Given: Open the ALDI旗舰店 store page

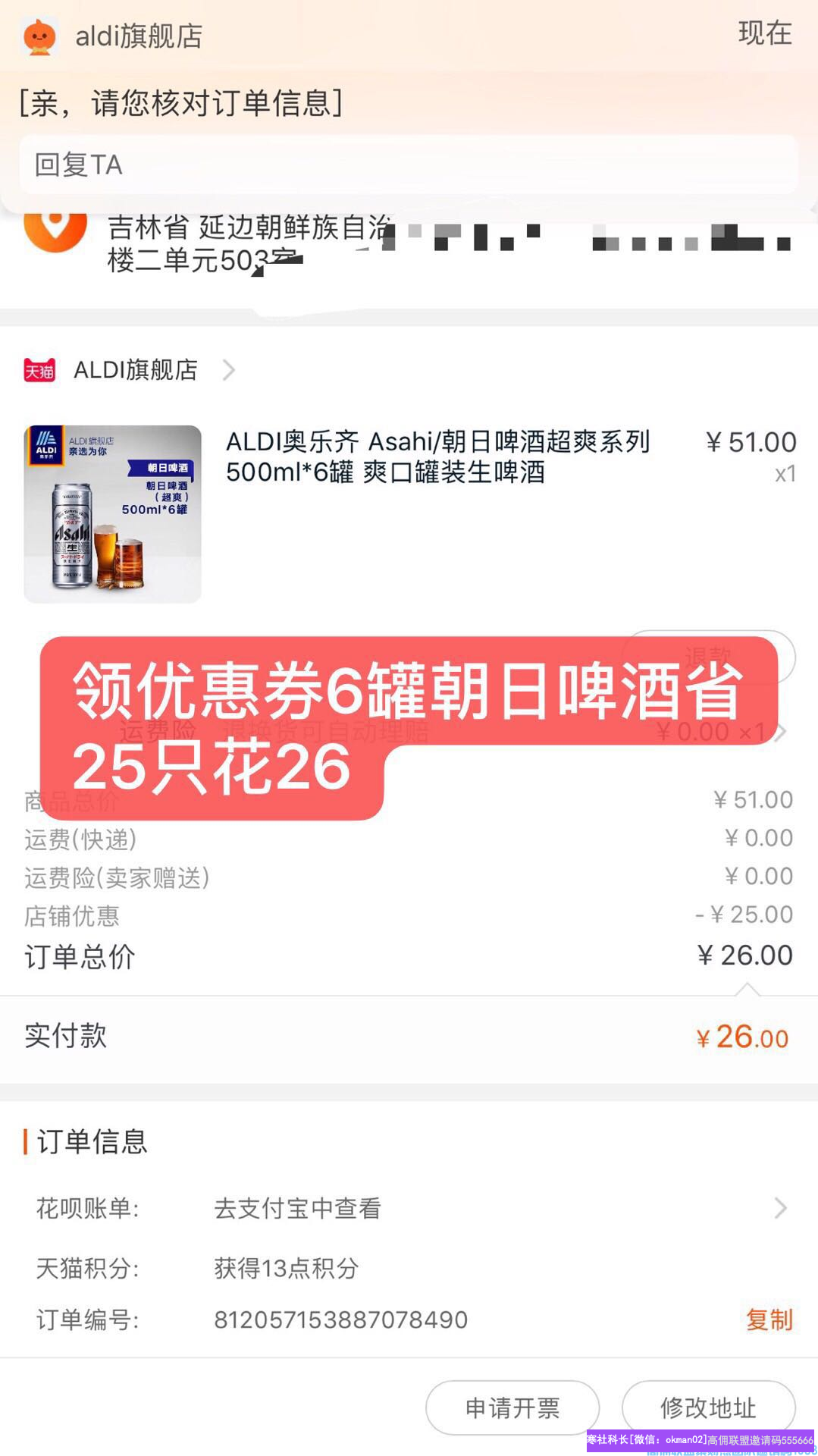Looking at the screenshot, I should (x=136, y=370).
